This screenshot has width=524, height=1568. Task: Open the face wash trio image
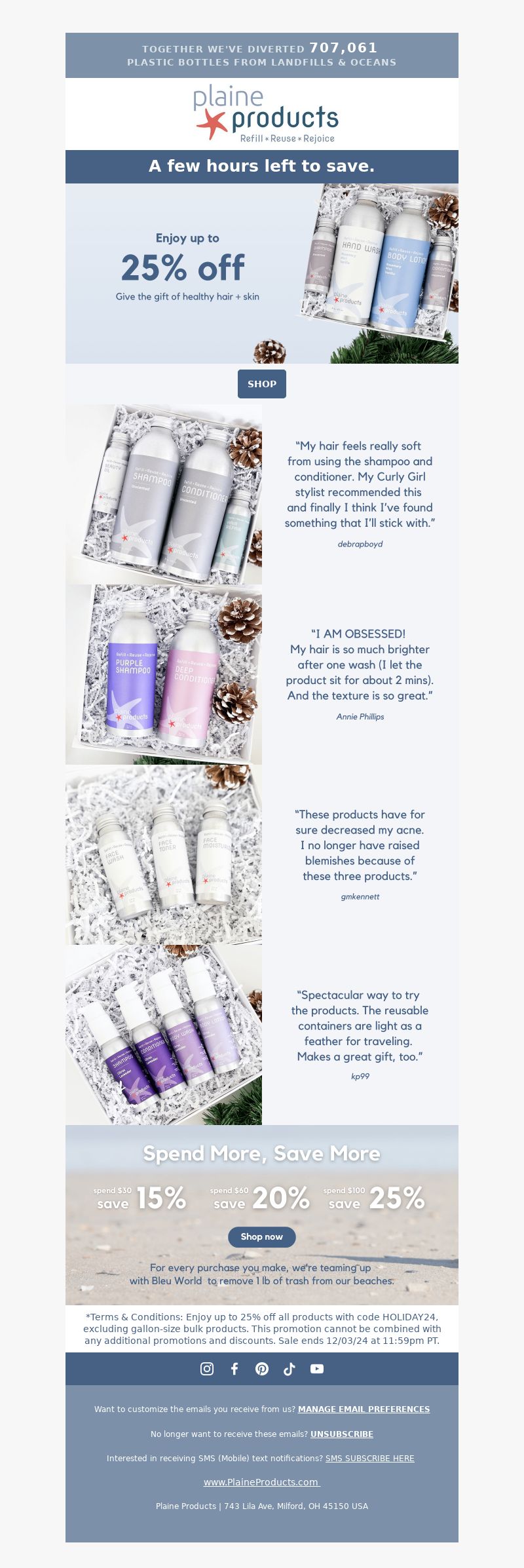click(x=164, y=854)
